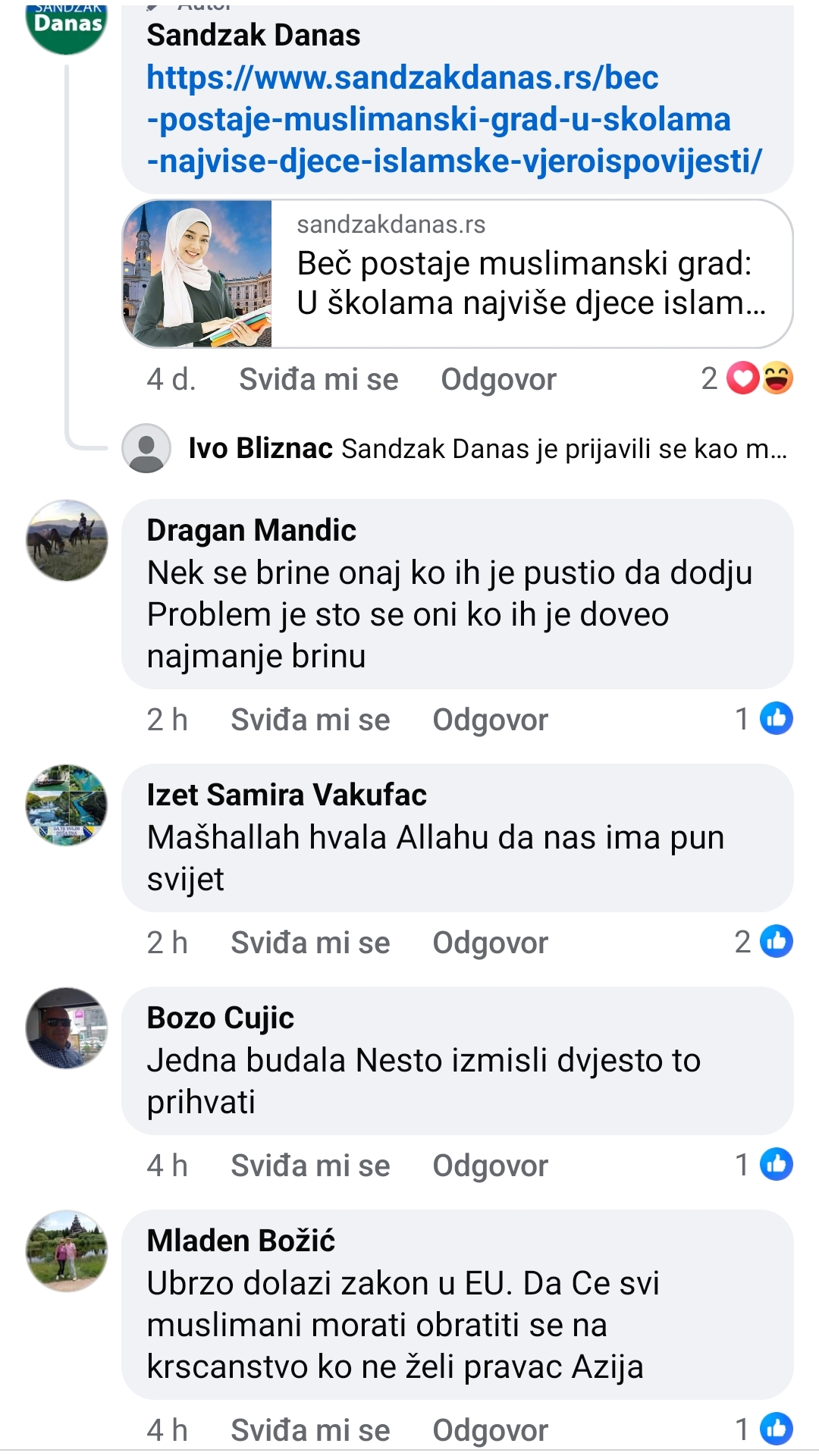Reply to Sandzak Danas's comment
This screenshot has width=819, height=1456.
pos(498,379)
